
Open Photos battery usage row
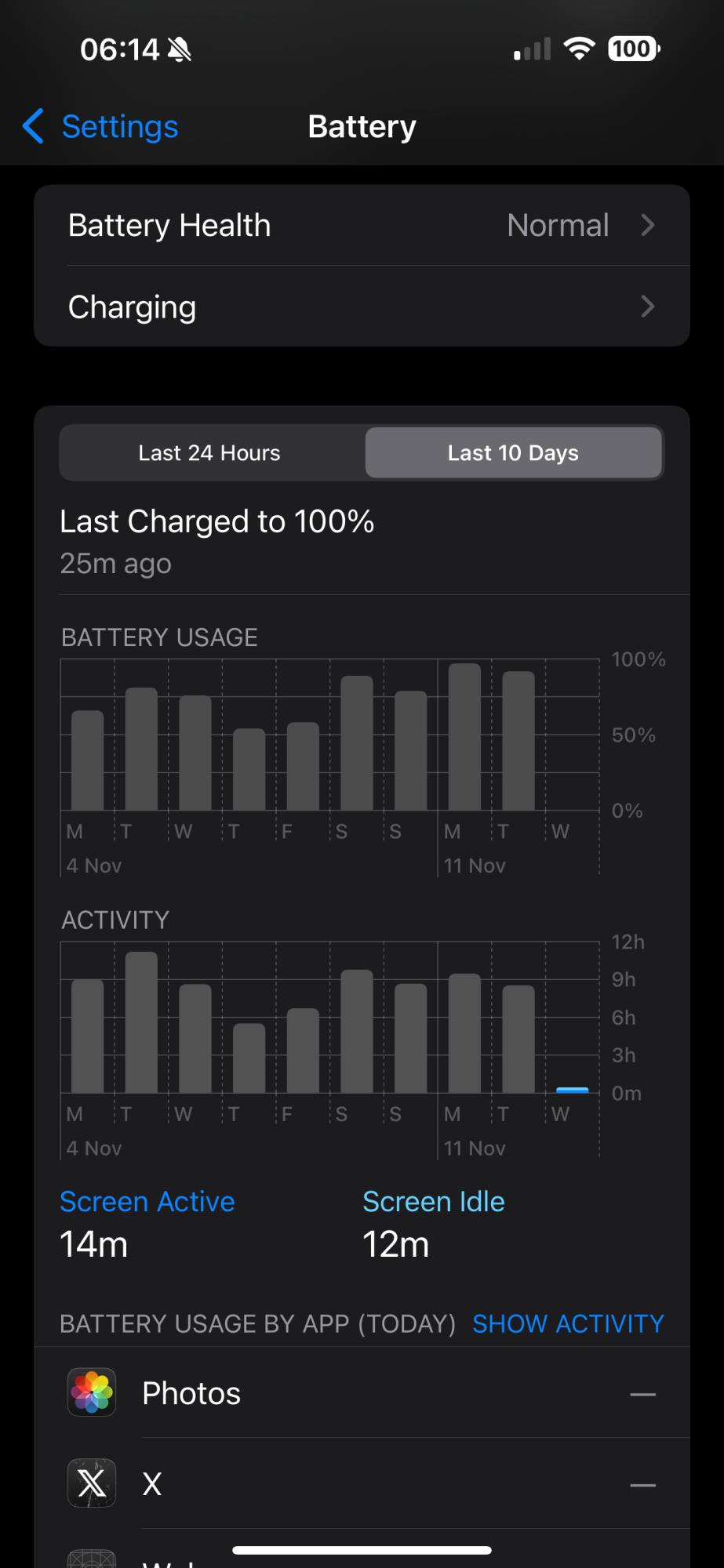click(362, 1393)
